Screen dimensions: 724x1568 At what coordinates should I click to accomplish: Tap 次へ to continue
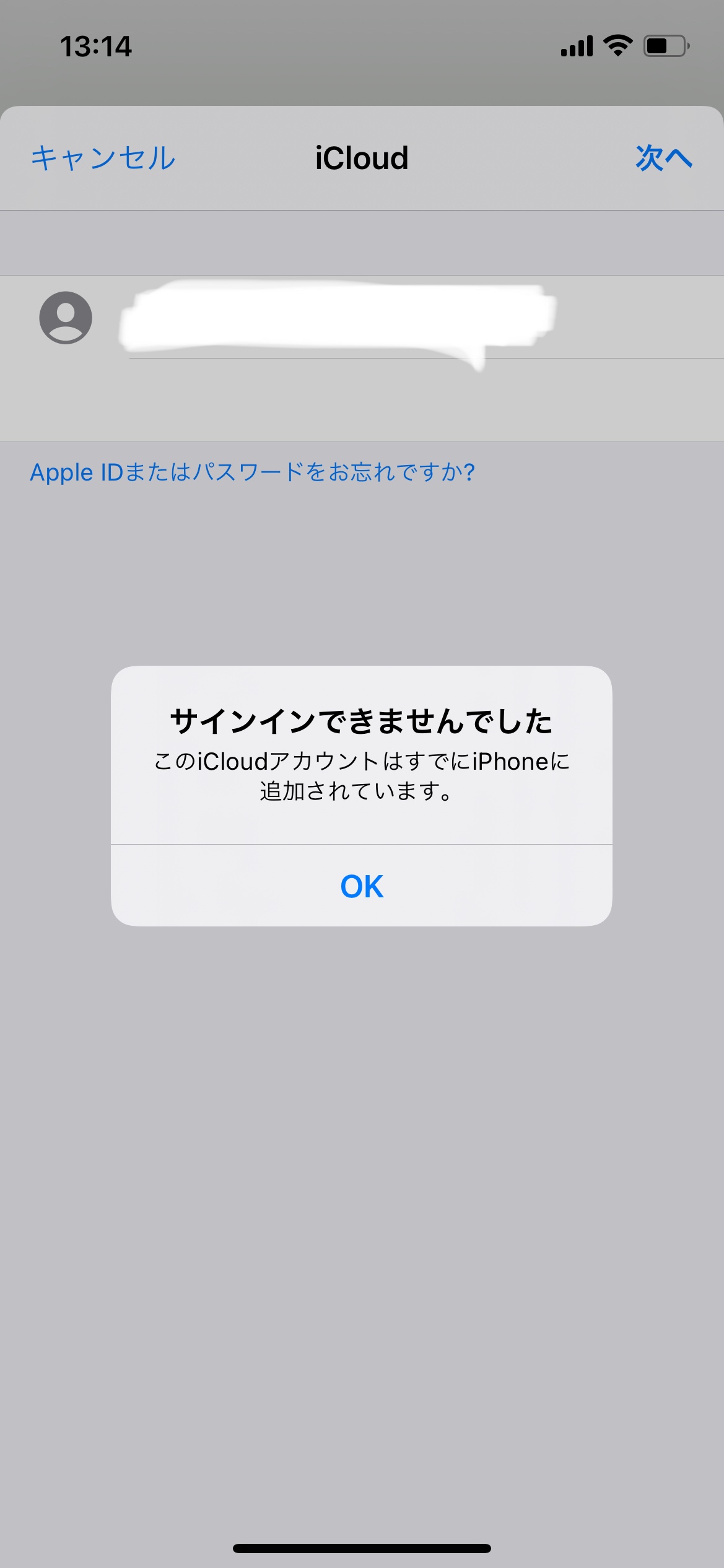(x=663, y=158)
